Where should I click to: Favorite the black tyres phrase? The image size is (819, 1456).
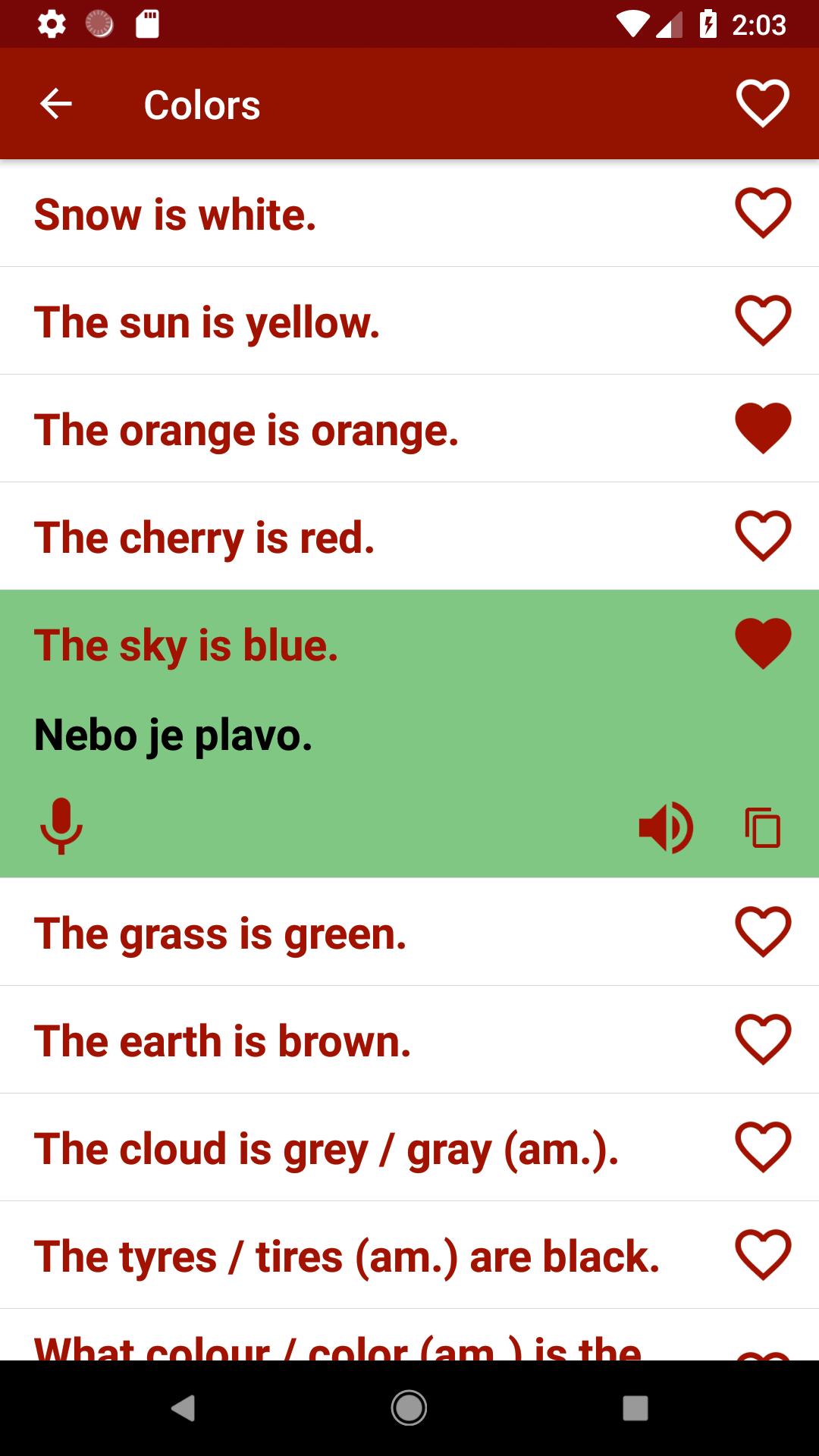tap(762, 1255)
